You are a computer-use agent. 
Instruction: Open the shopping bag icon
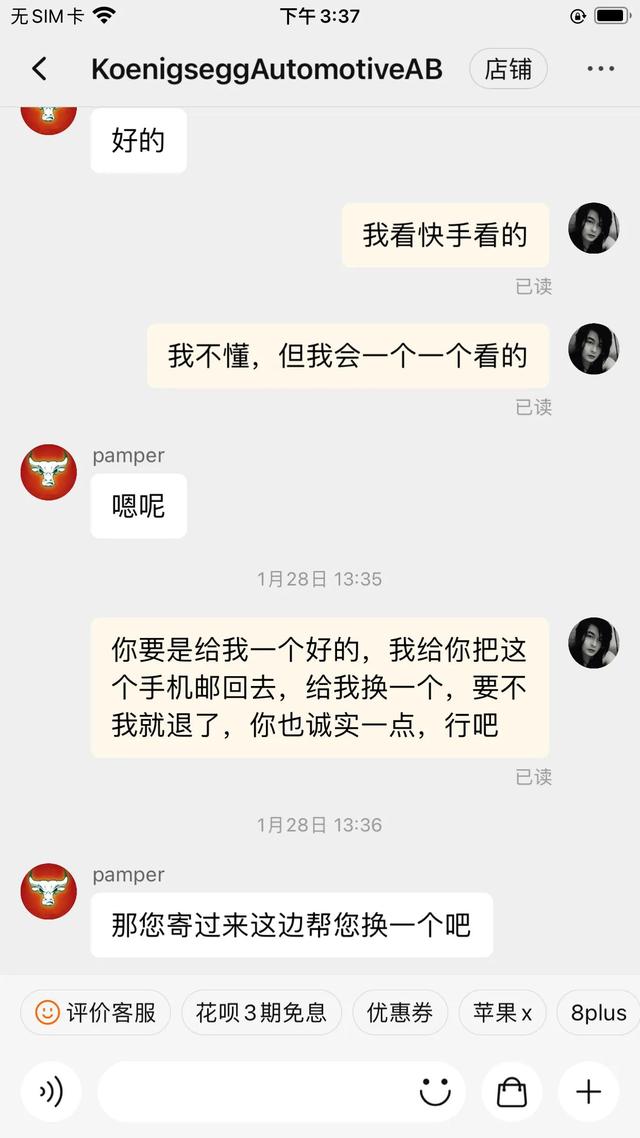tap(512, 1092)
